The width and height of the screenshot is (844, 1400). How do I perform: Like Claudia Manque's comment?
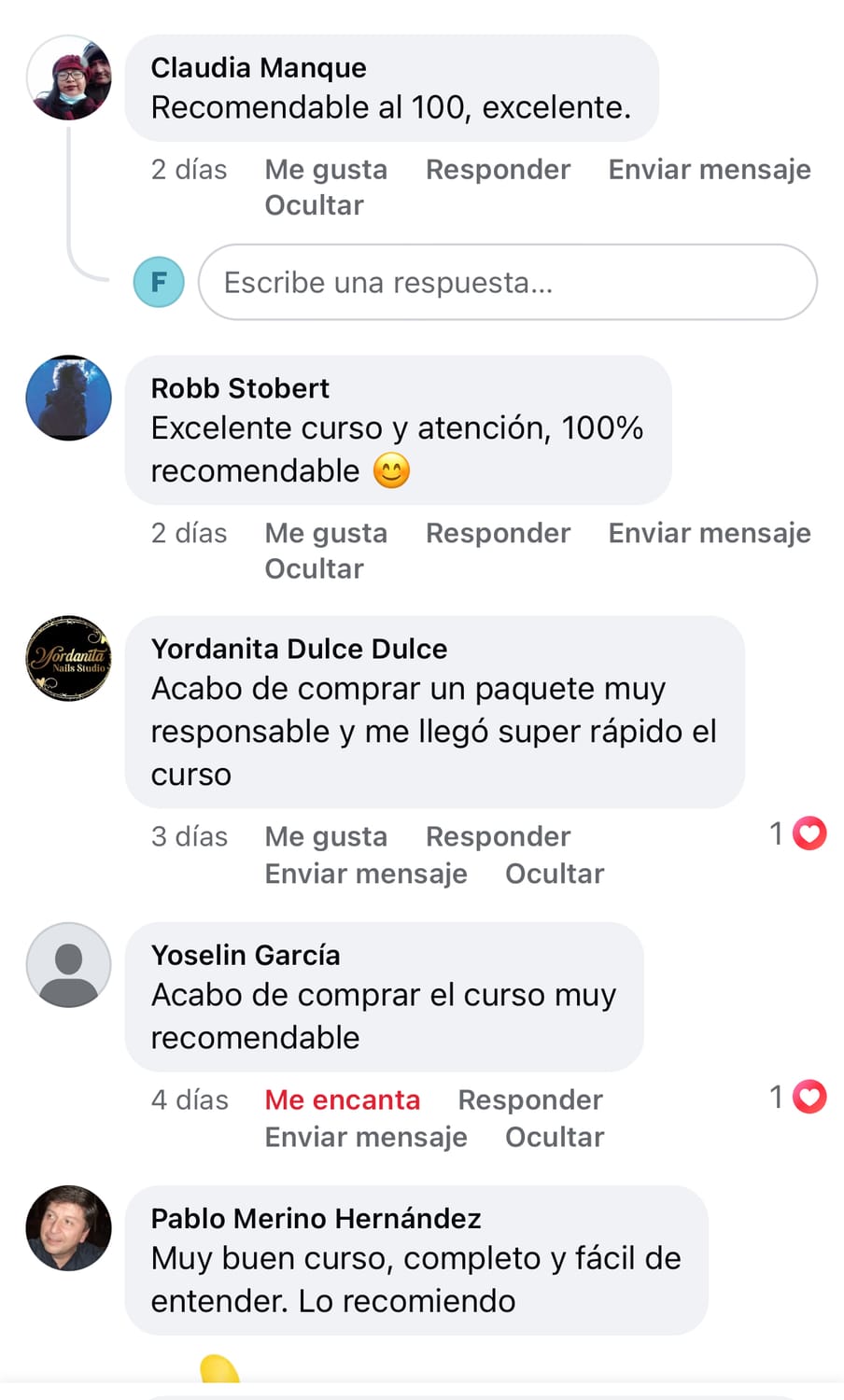point(326,170)
